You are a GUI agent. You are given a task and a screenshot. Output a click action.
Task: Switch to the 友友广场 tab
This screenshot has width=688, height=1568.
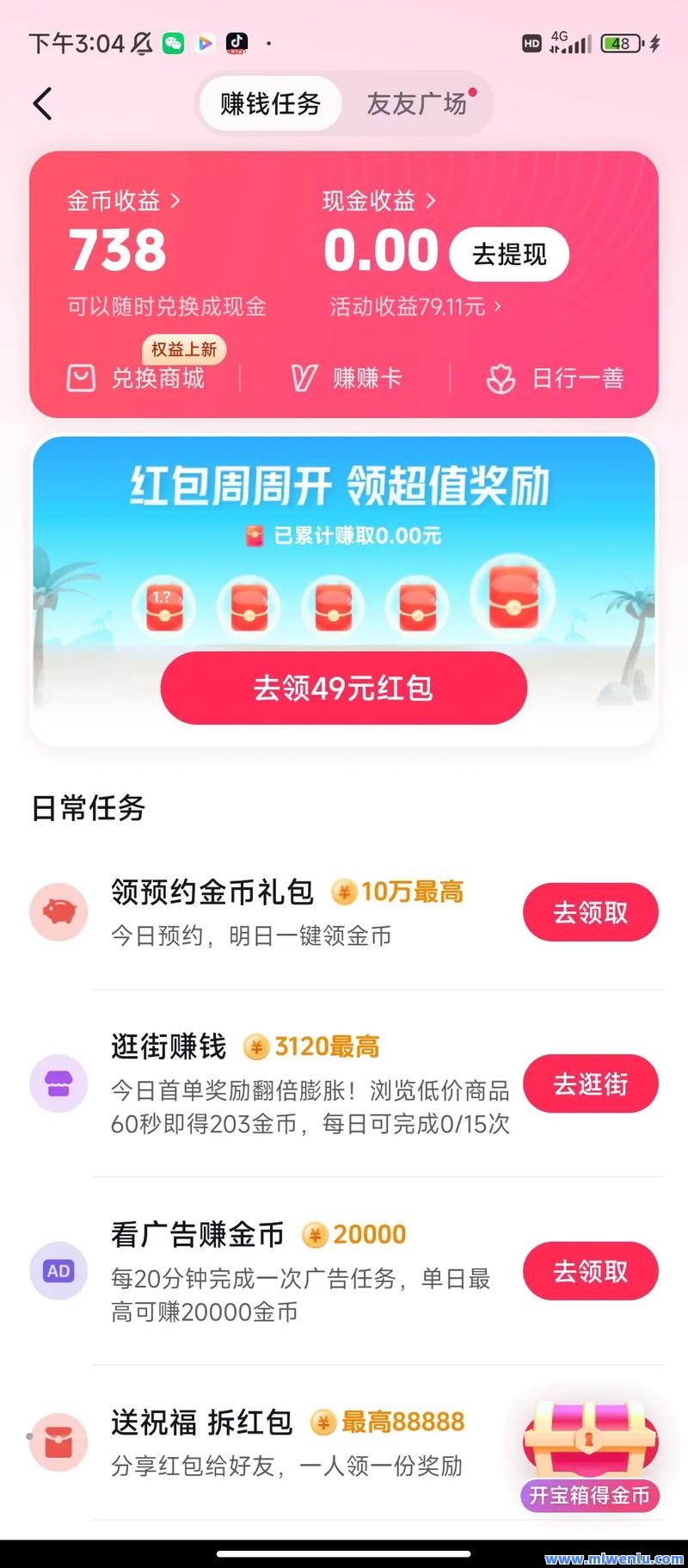pos(417,102)
